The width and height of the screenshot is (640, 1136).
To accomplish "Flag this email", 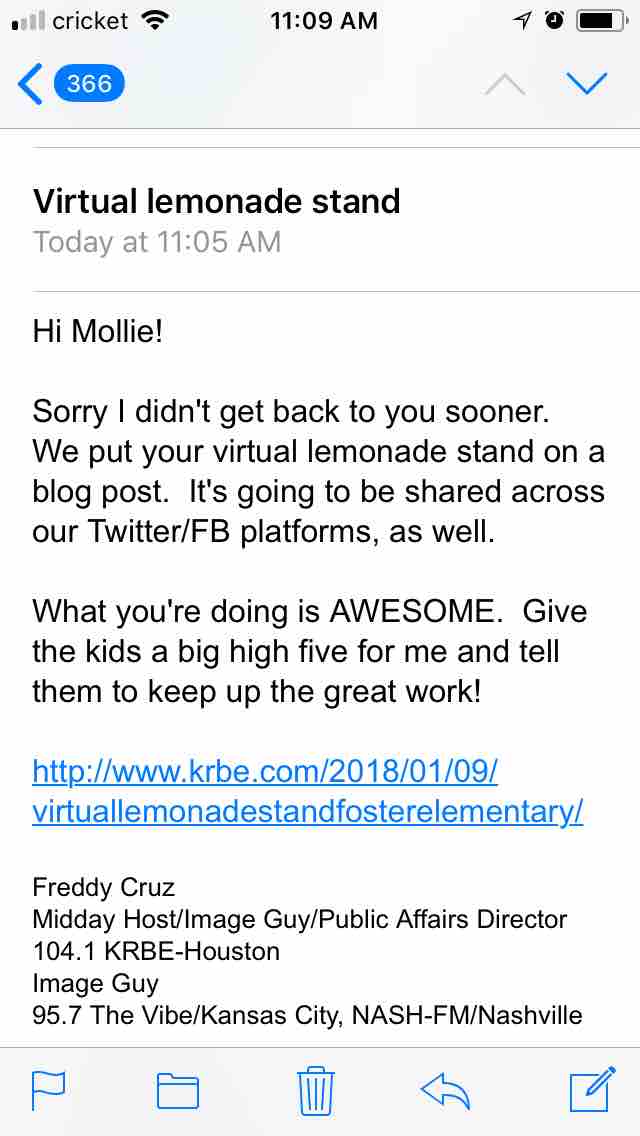I will pos(49,1091).
